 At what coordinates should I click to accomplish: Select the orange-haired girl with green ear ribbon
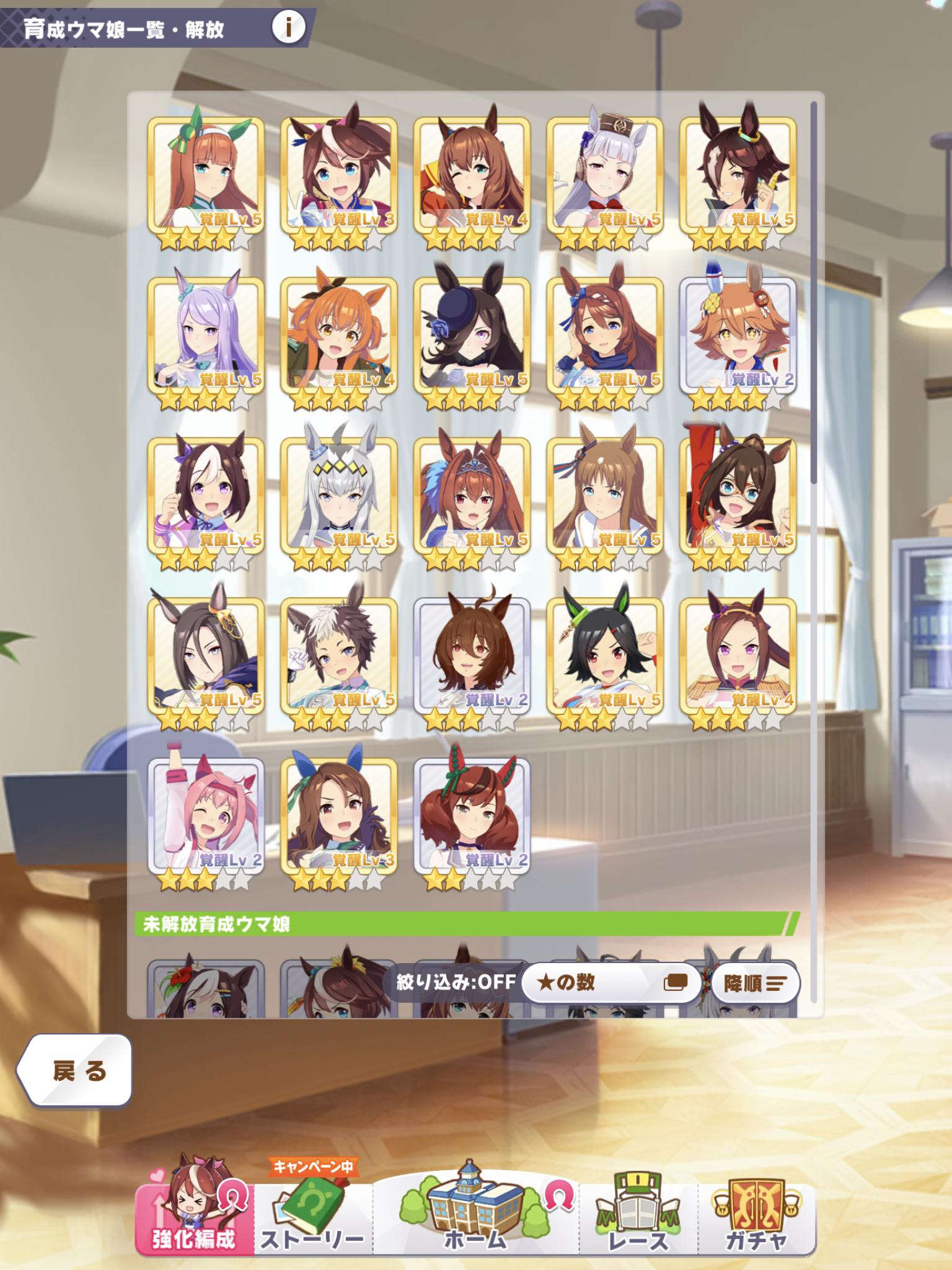coord(206,177)
